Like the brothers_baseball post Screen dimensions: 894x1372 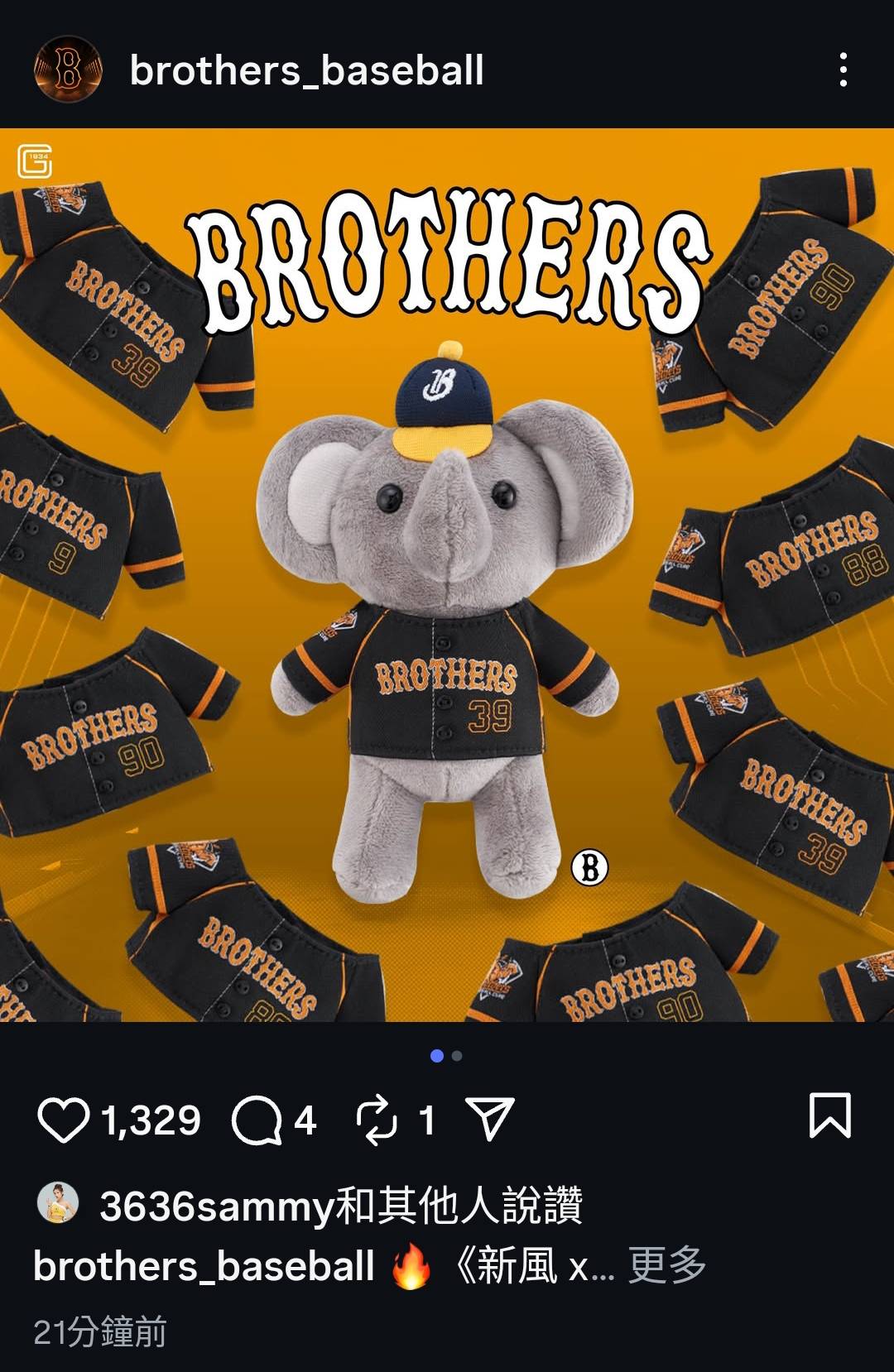point(63,1120)
